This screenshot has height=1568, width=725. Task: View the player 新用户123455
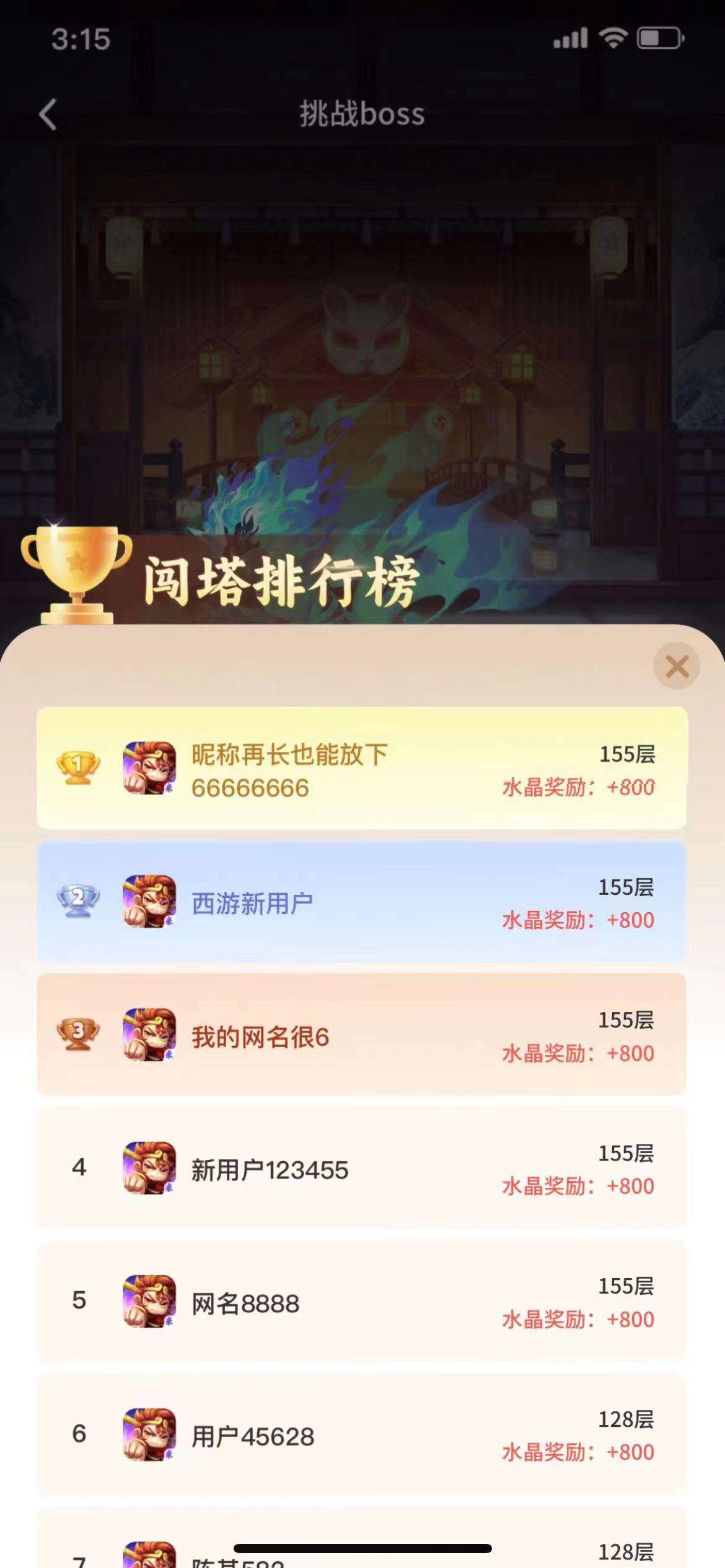click(361, 1168)
